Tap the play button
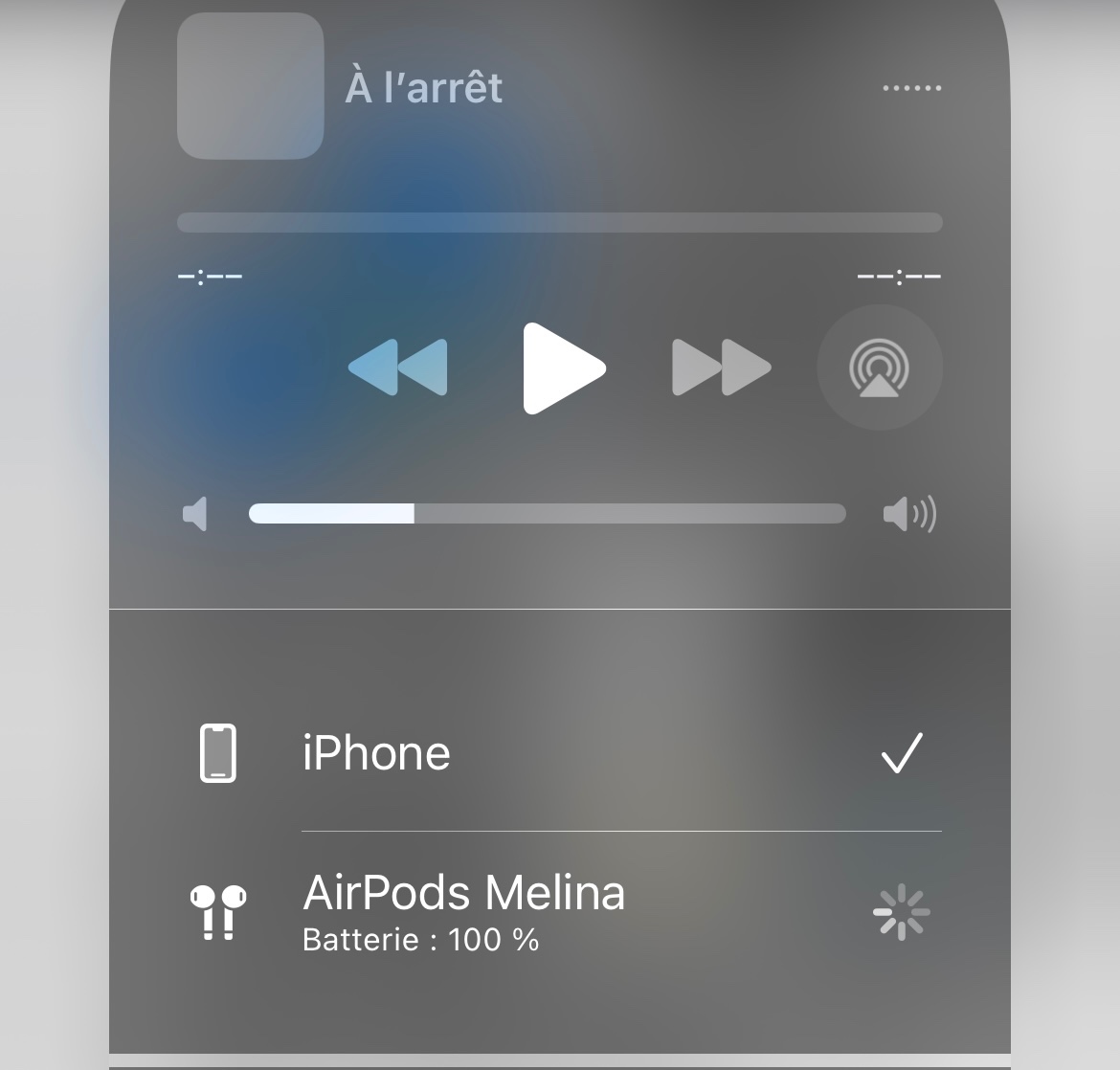This screenshot has width=1120, height=1070. tap(564, 368)
